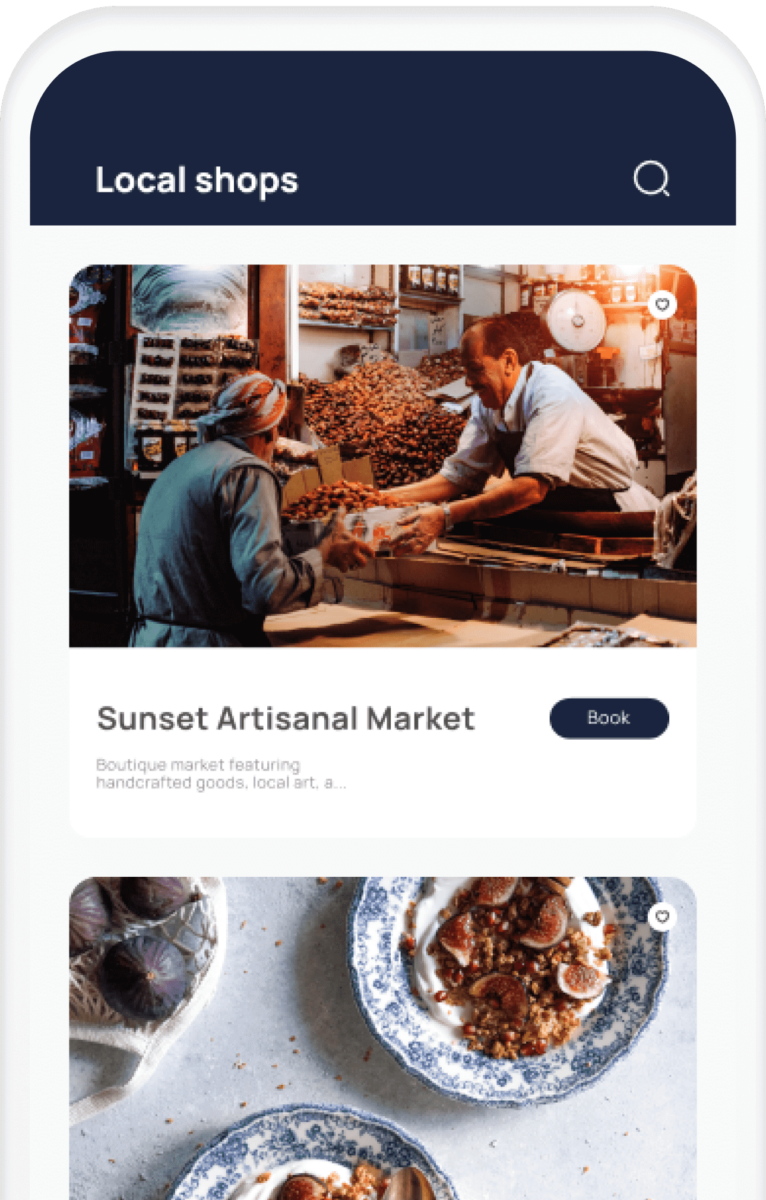
Task: Favorite the Sunset Artisanal Market shop
Action: (662, 304)
